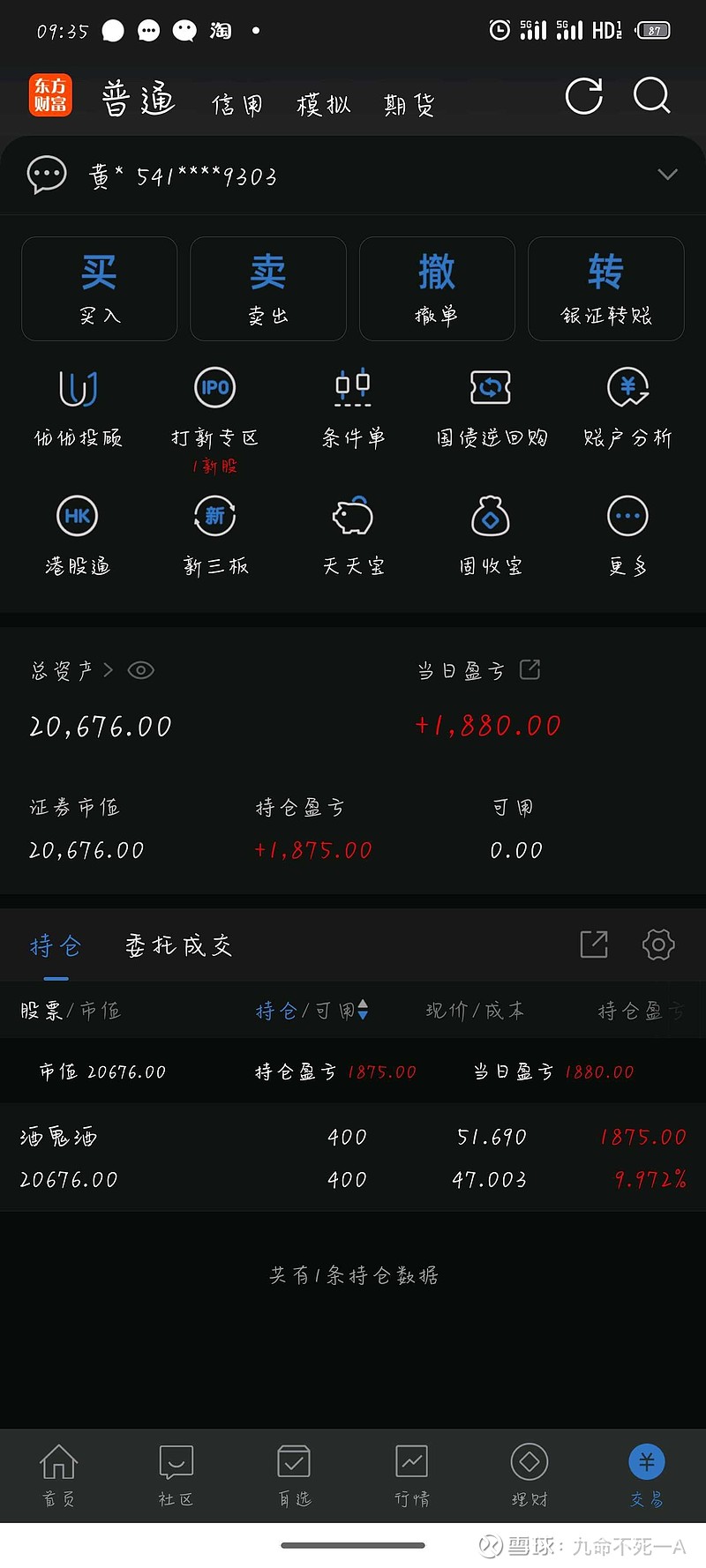Open 银证转账 bank transfer

[x=605, y=288]
